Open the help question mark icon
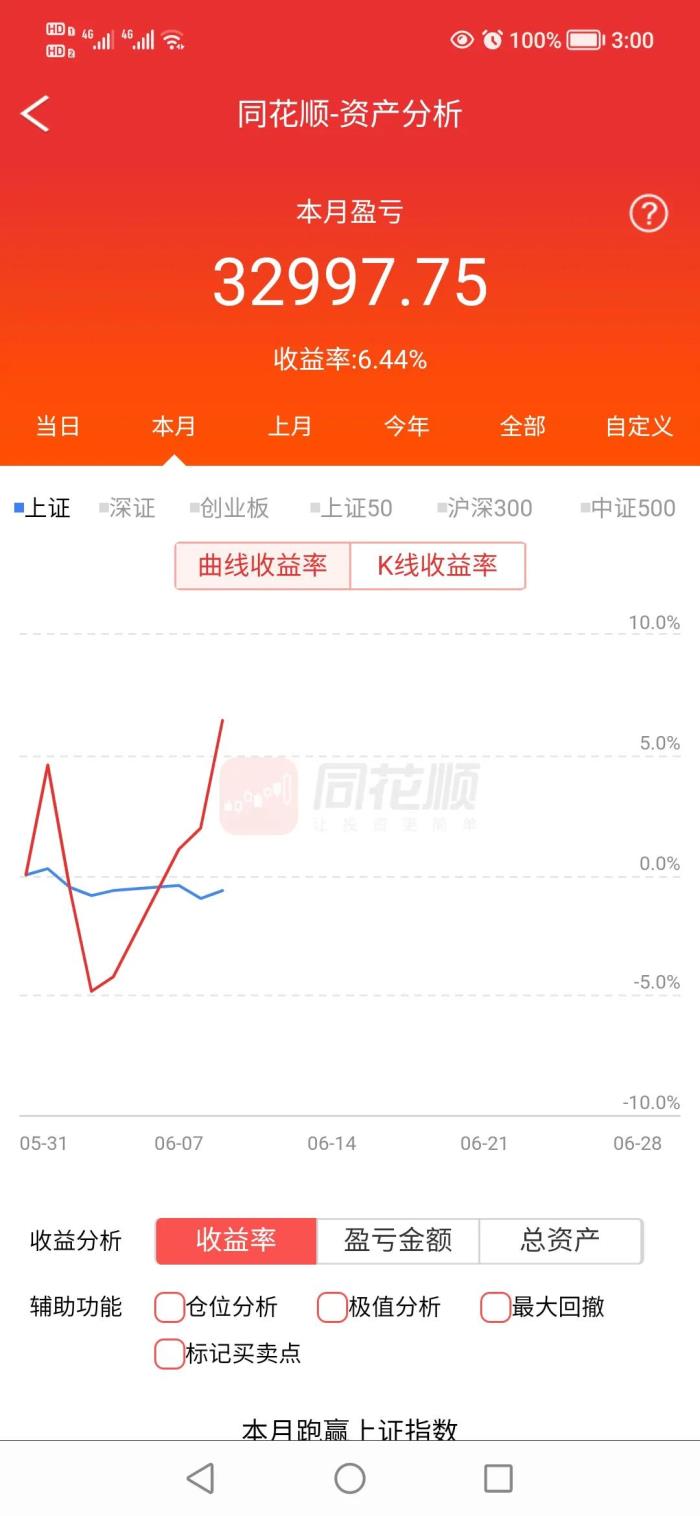 click(x=648, y=213)
